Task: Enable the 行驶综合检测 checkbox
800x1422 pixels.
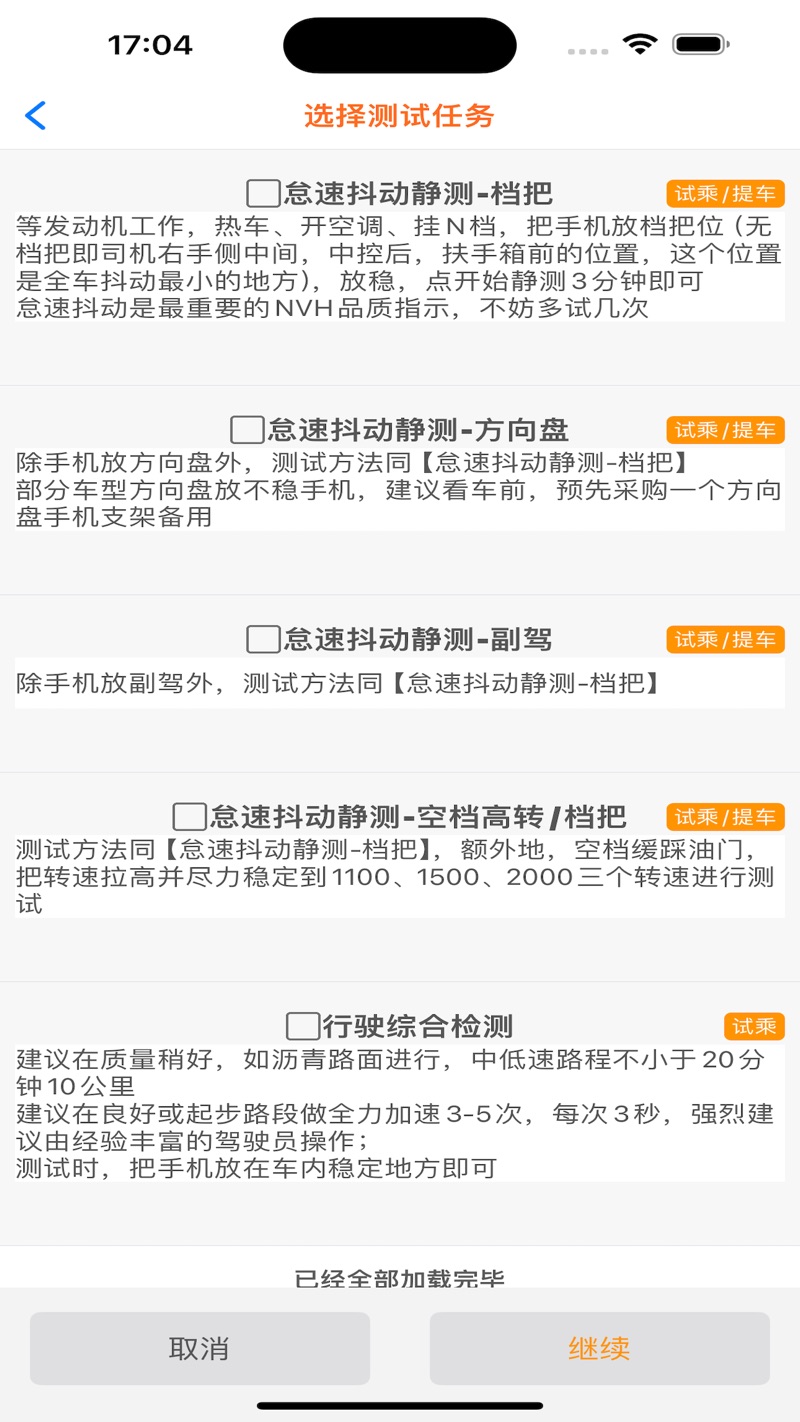Action: [x=302, y=1026]
